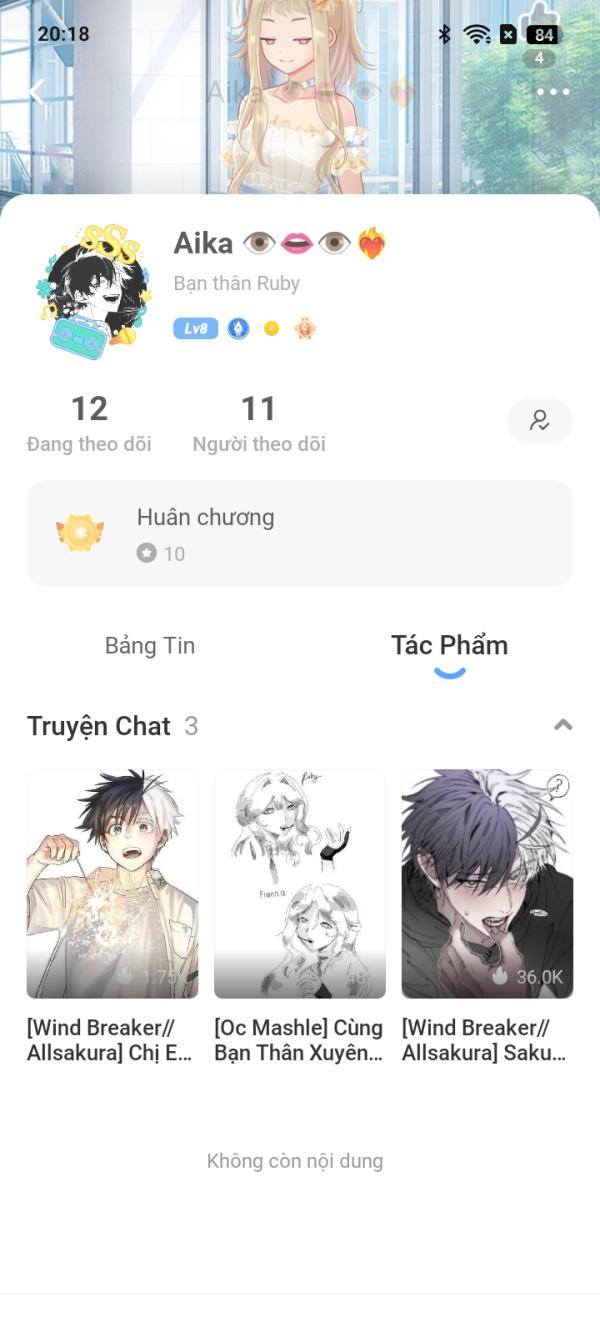Open the story "[Wind Breaker//Allsakura] Chị E..."
600x1337 pixels.
(112, 885)
